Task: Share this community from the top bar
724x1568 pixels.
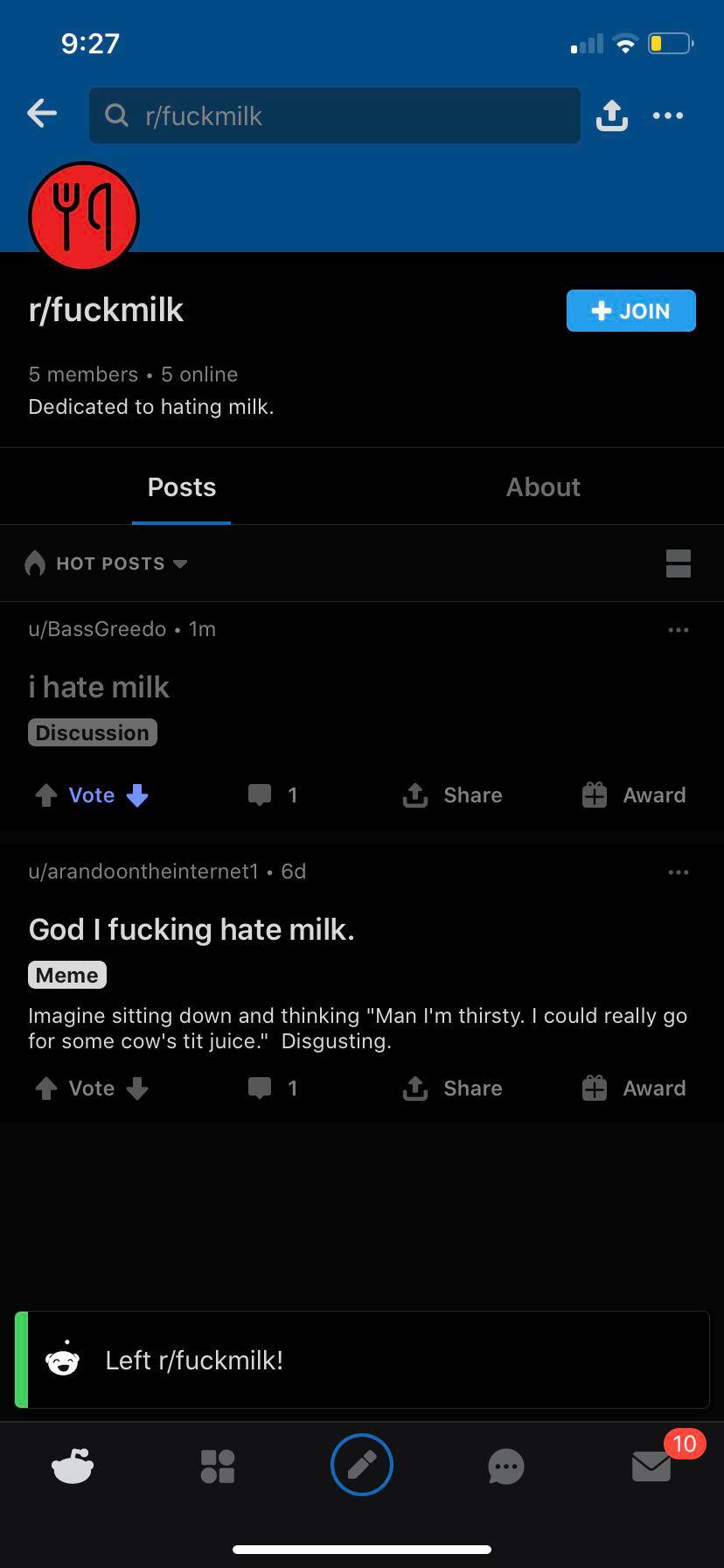Action: point(612,115)
